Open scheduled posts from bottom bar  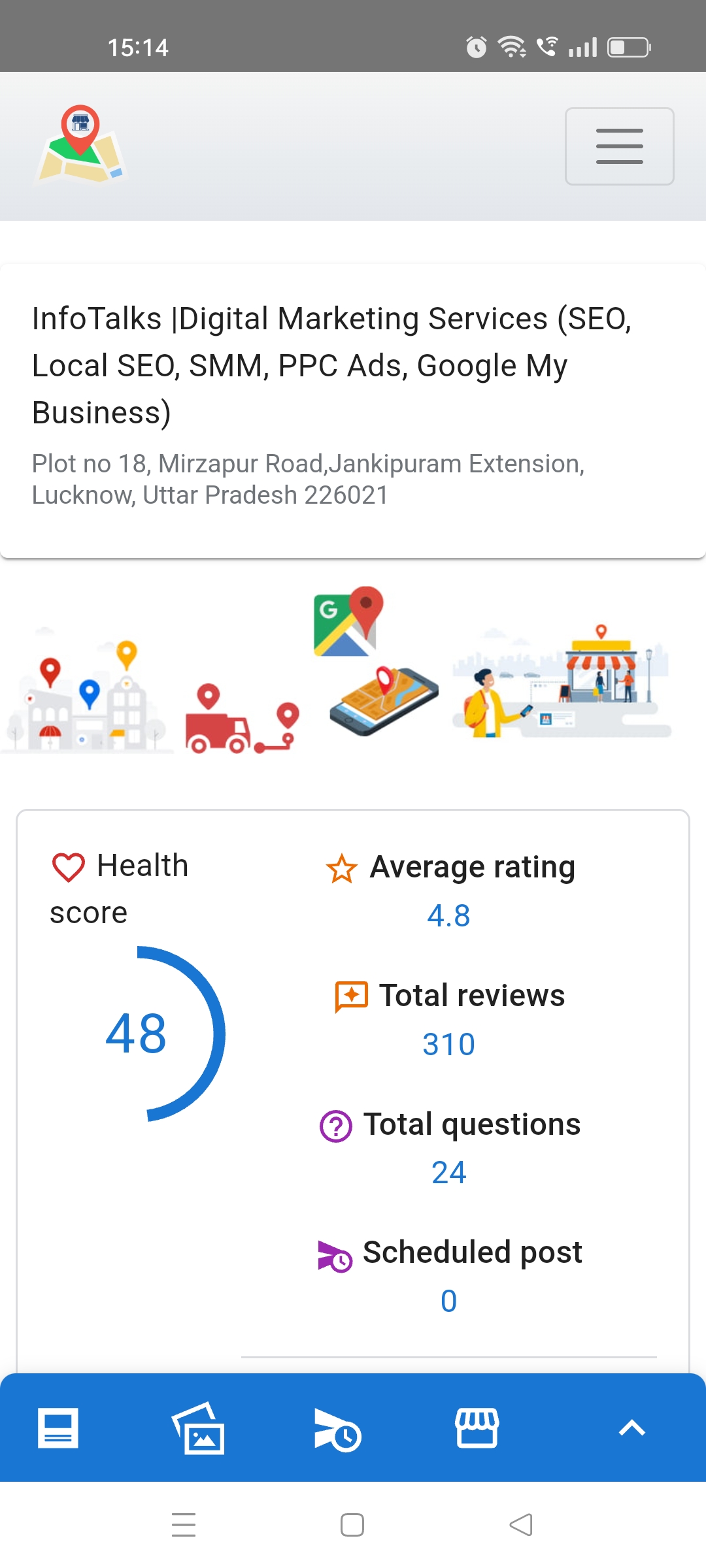point(337,1429)
